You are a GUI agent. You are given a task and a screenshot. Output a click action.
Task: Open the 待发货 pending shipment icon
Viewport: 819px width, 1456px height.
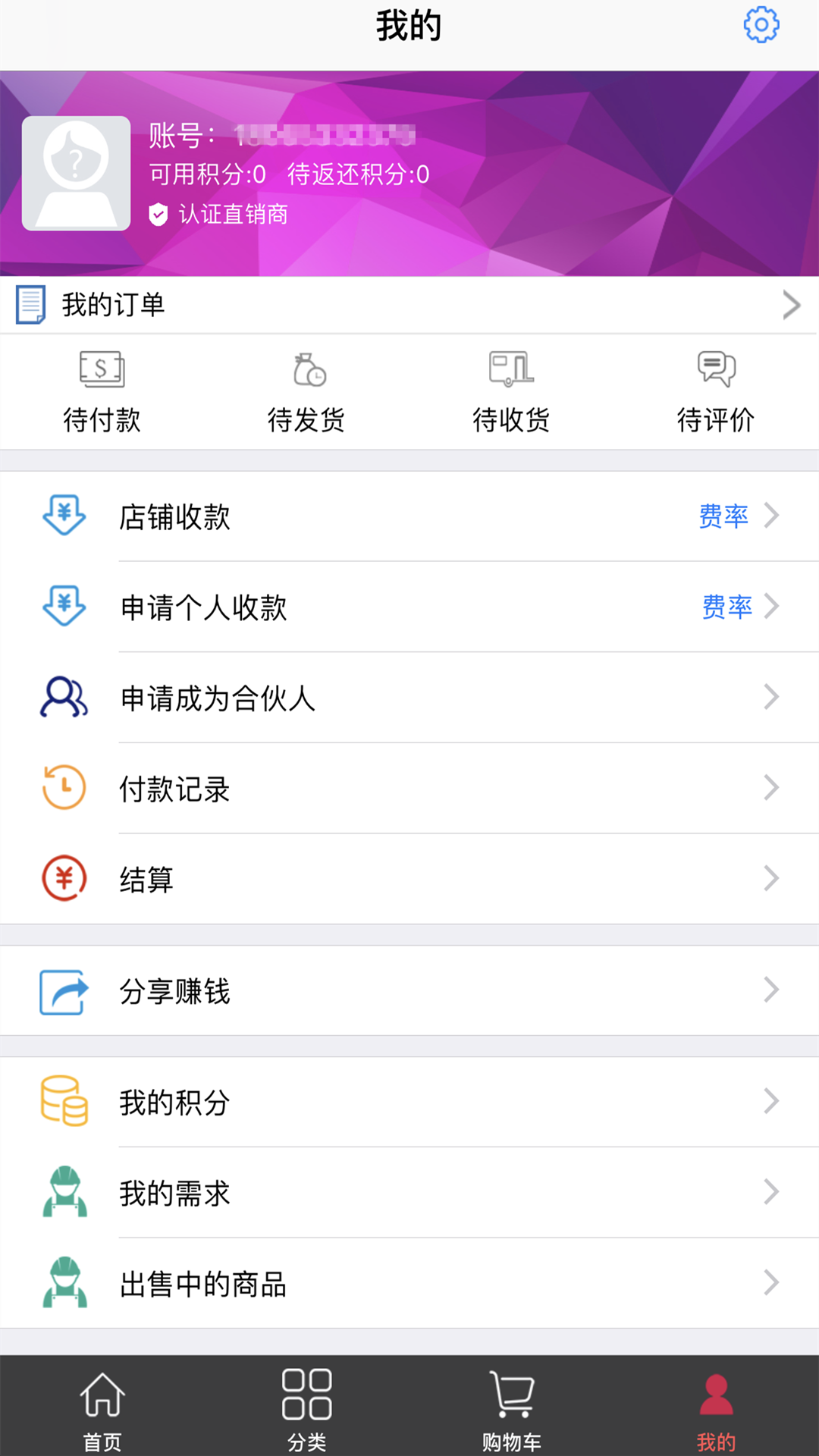(306, 369)
